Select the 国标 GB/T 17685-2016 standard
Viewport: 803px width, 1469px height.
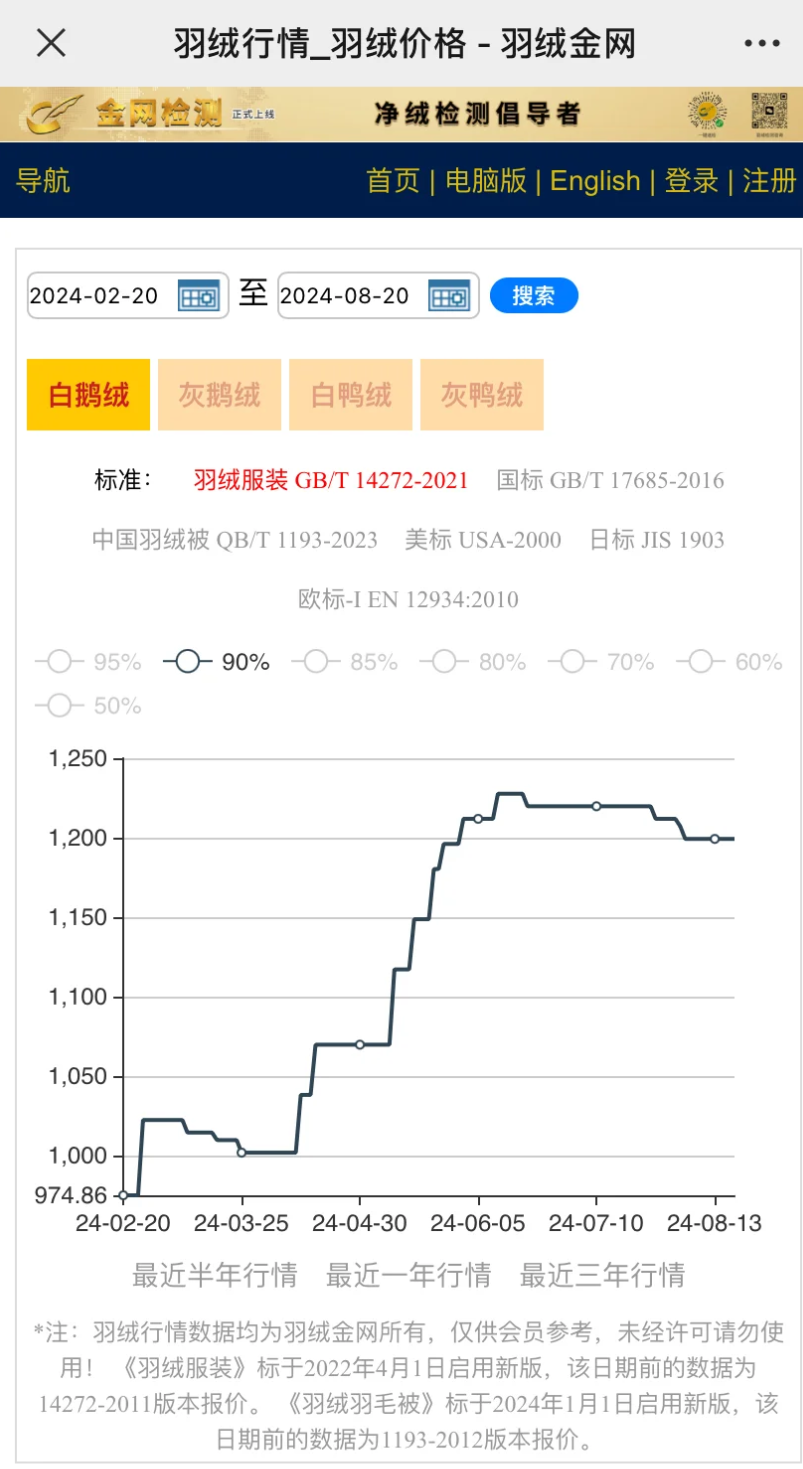point(610,481)
